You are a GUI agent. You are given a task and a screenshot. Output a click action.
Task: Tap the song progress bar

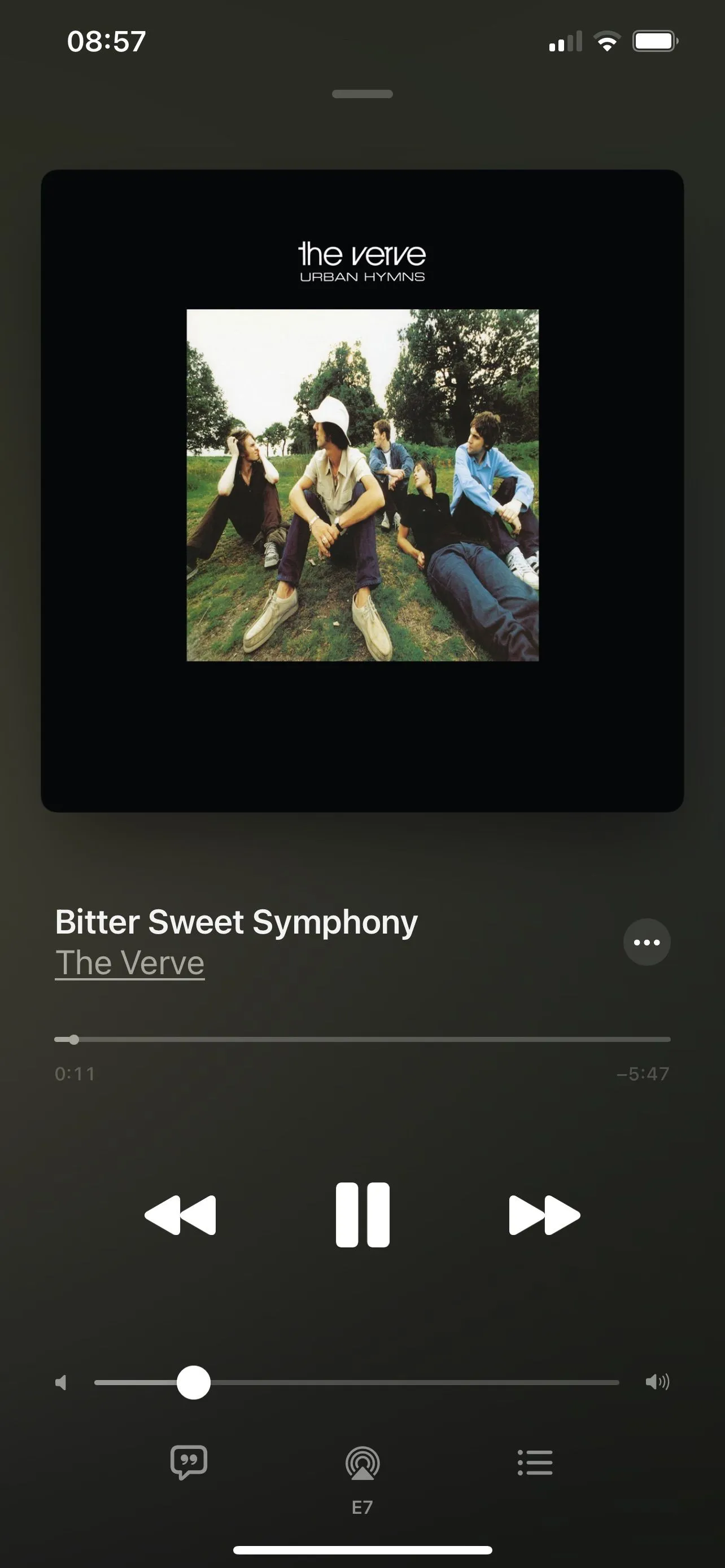point(362,1040)
